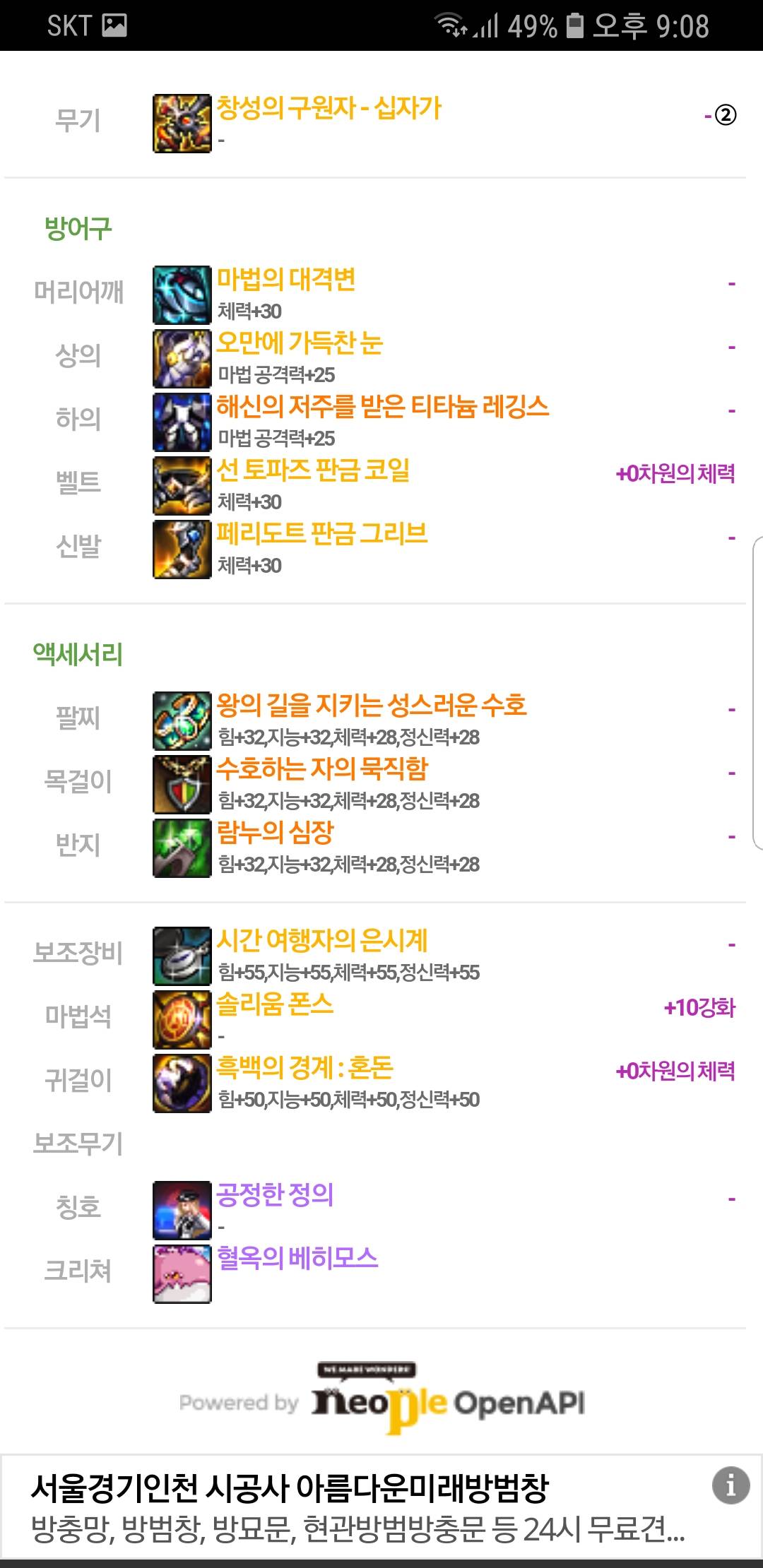Image resolution: width=763 pixels, height=1568 pixels.
Task: Open top armor 오만에 가득찬 눈
Action: click(x=299, y=344)
